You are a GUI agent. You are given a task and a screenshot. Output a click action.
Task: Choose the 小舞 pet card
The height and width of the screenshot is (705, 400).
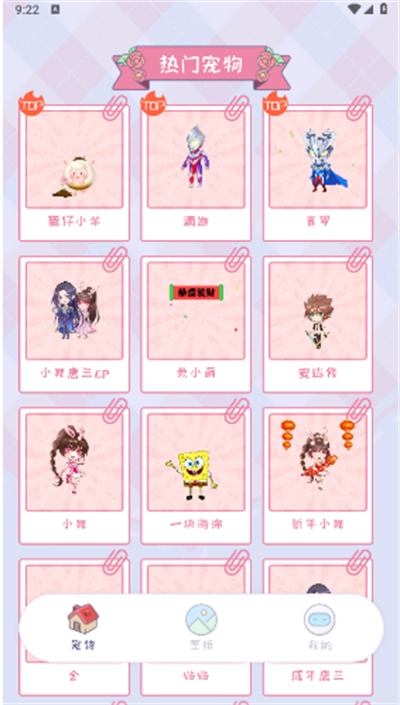[x=74, y=476]
